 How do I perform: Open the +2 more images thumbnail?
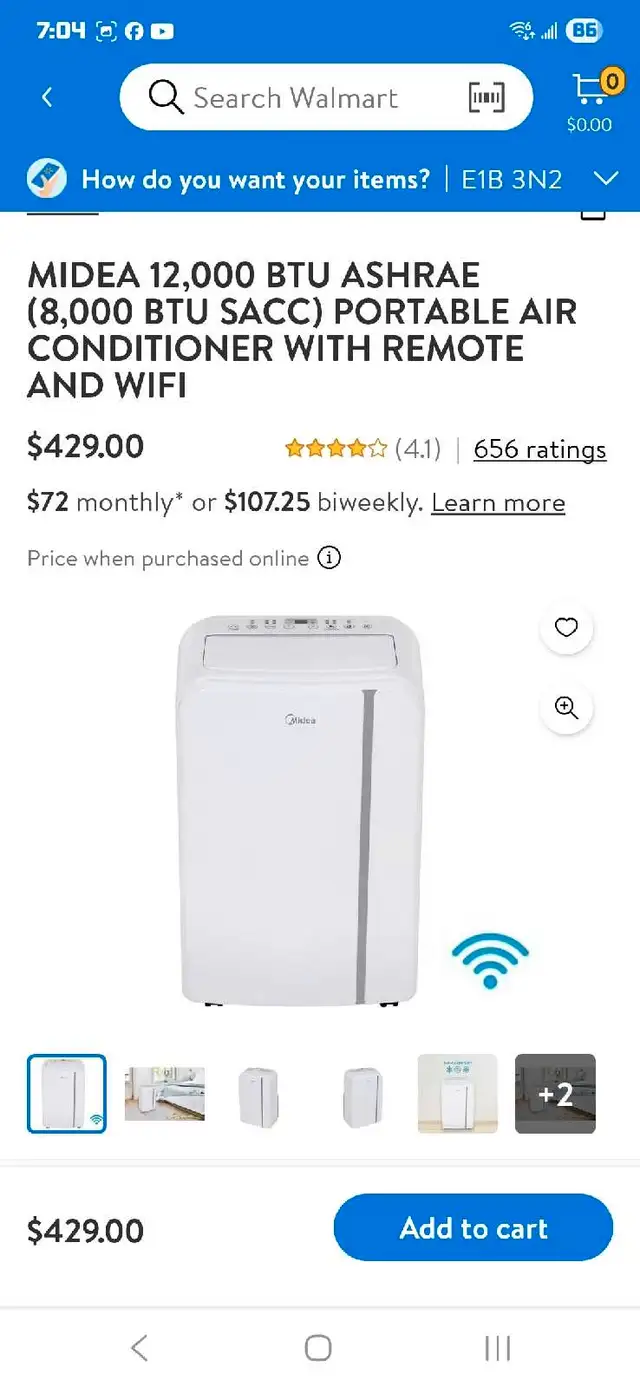[555, 1094]
